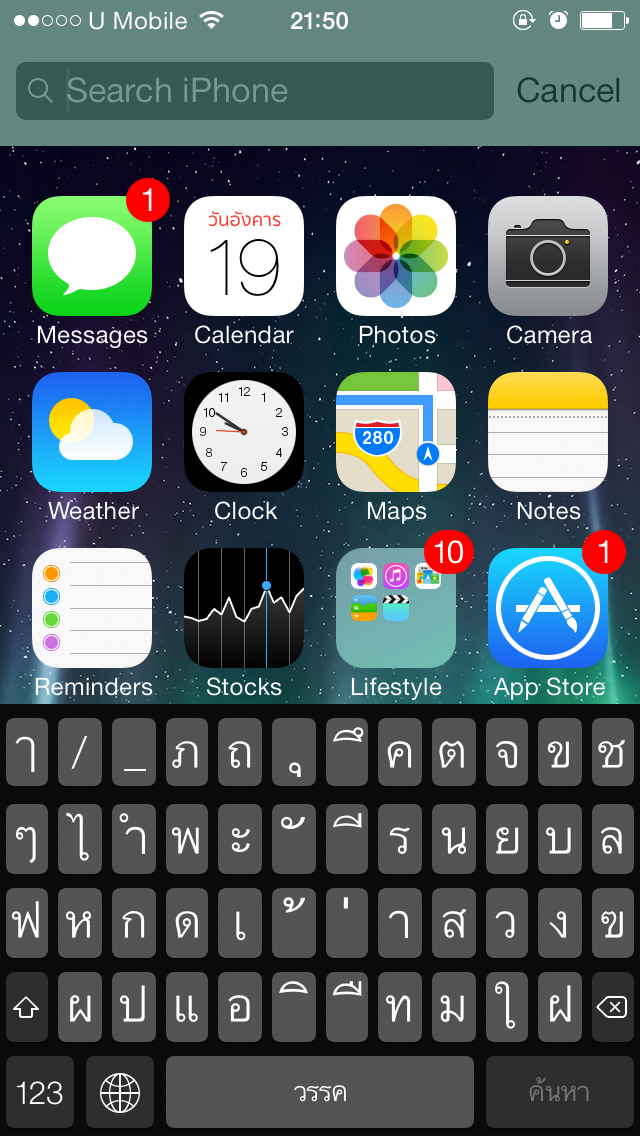Open the Messages app
The image size is (640, 1136).
(x=92, y=256)
